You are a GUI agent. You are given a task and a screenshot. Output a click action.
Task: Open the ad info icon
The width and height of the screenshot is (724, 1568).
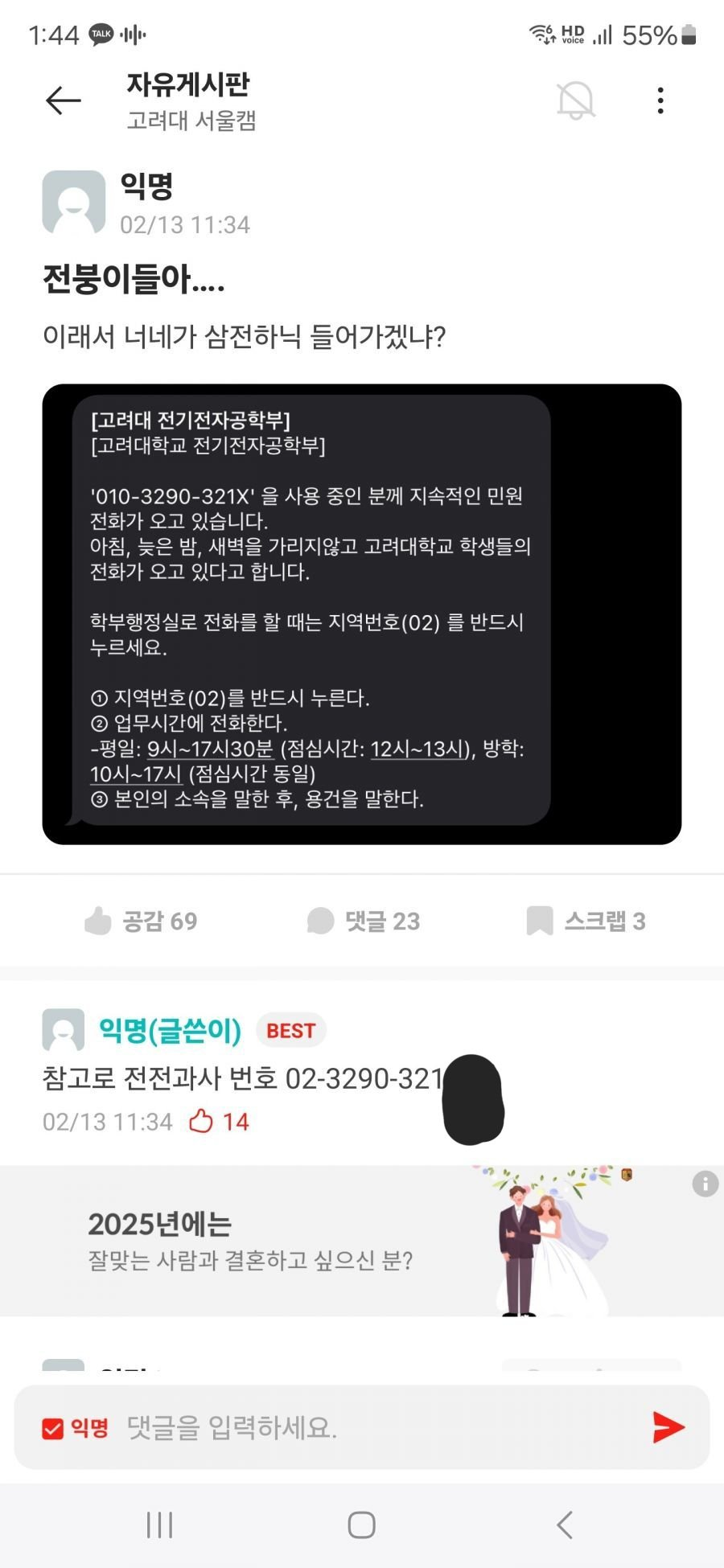tap(705, 1184)
